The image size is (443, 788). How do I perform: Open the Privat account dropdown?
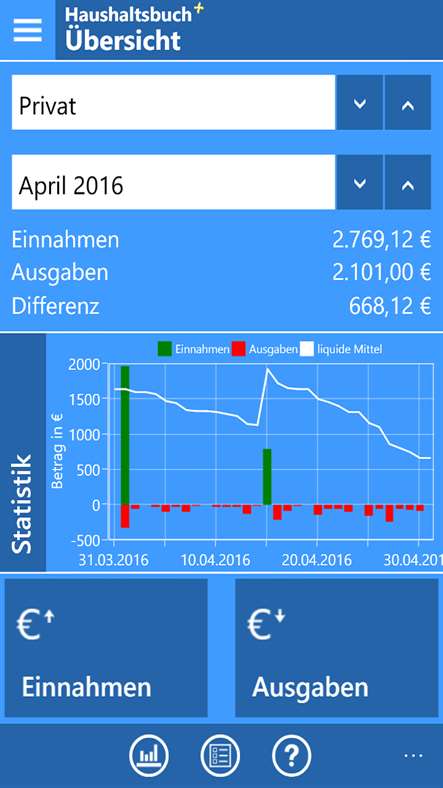coord(173,103)
